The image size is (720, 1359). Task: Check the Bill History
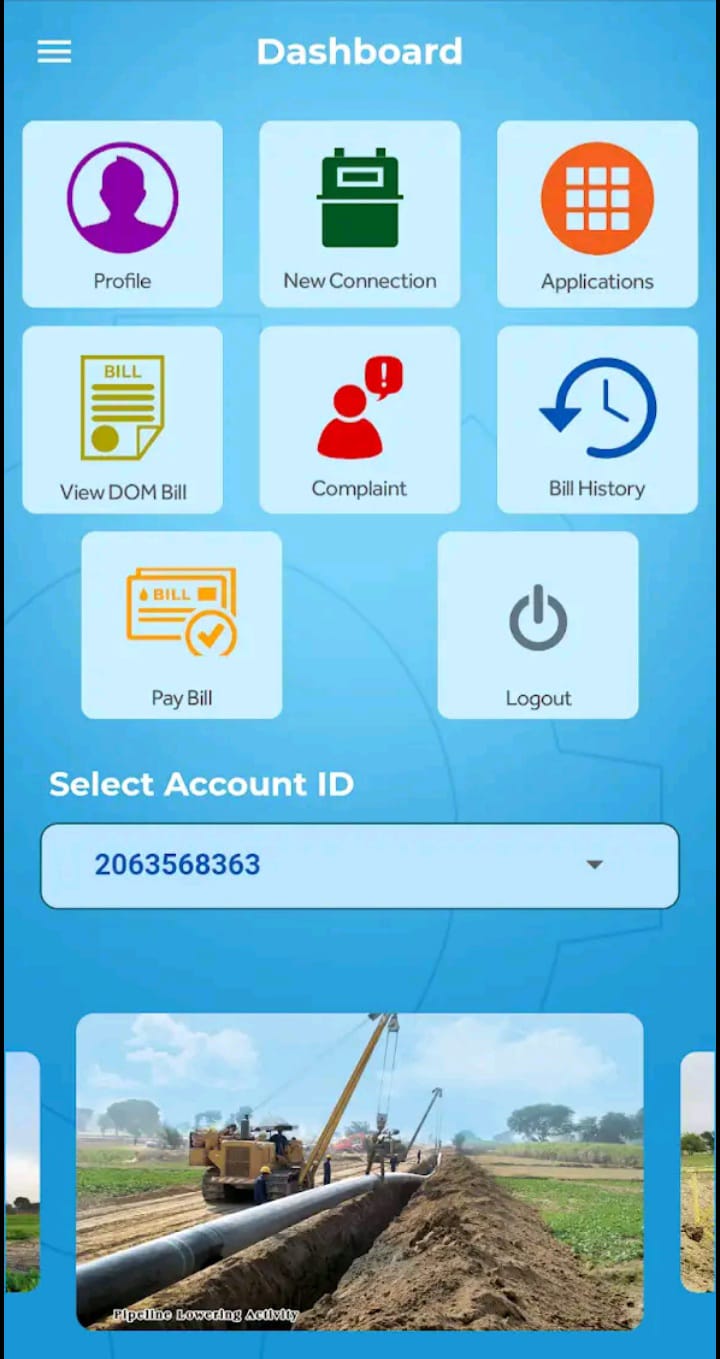coord(597,420)
